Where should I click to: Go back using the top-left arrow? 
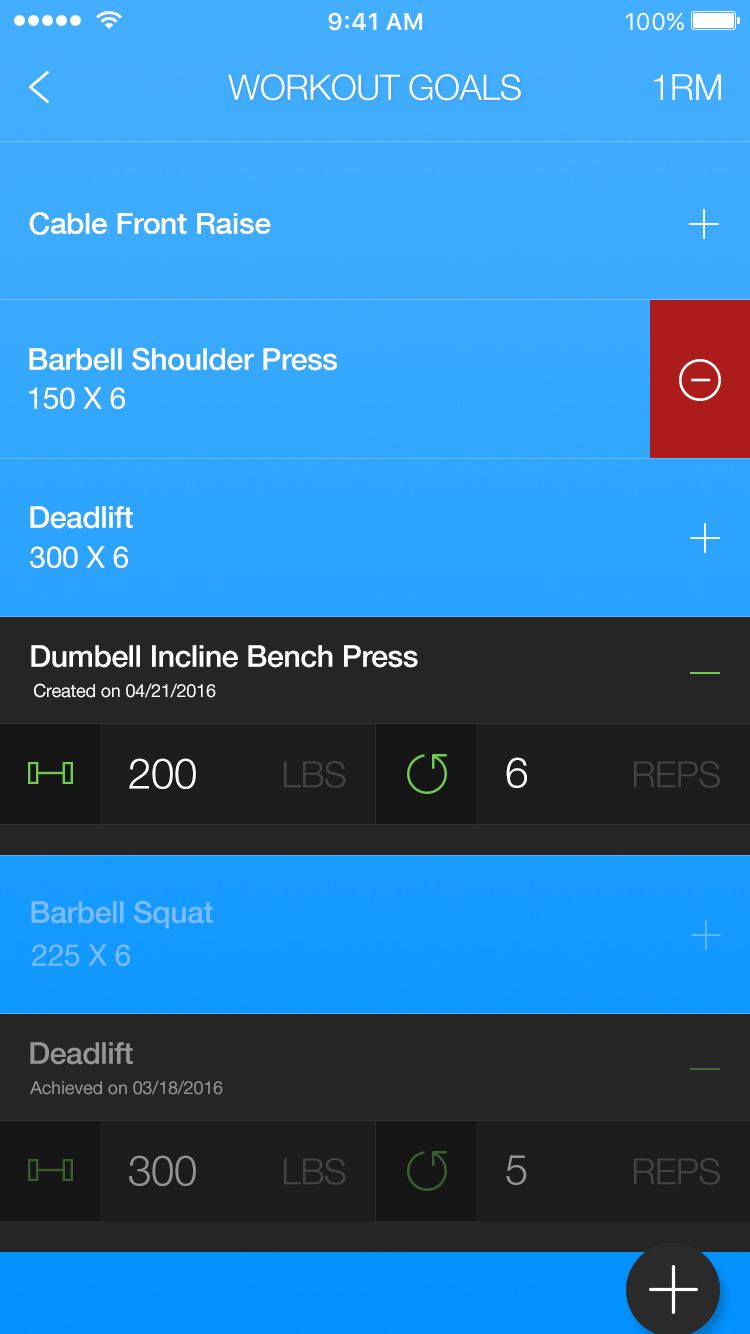point(39,87)
